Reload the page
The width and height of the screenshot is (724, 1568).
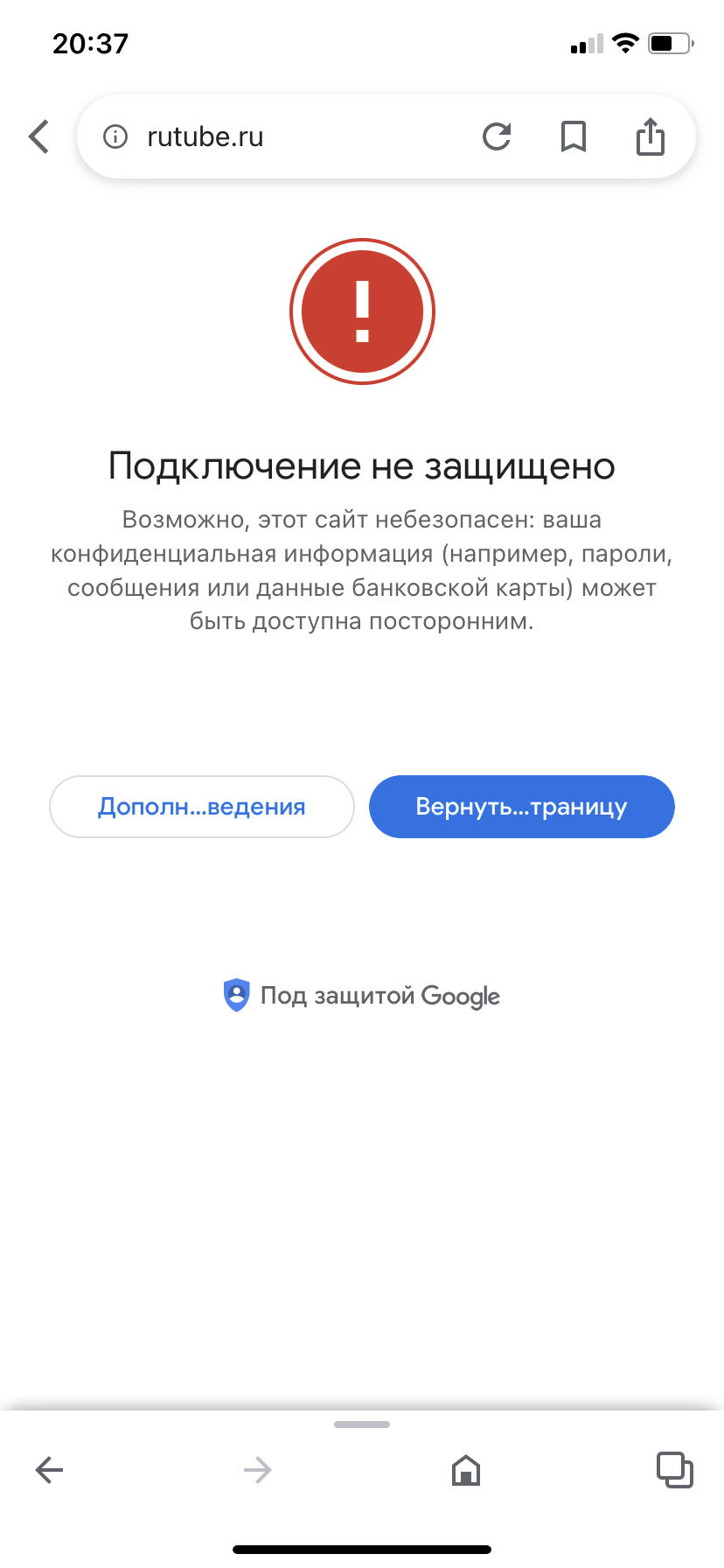[497, 136]
